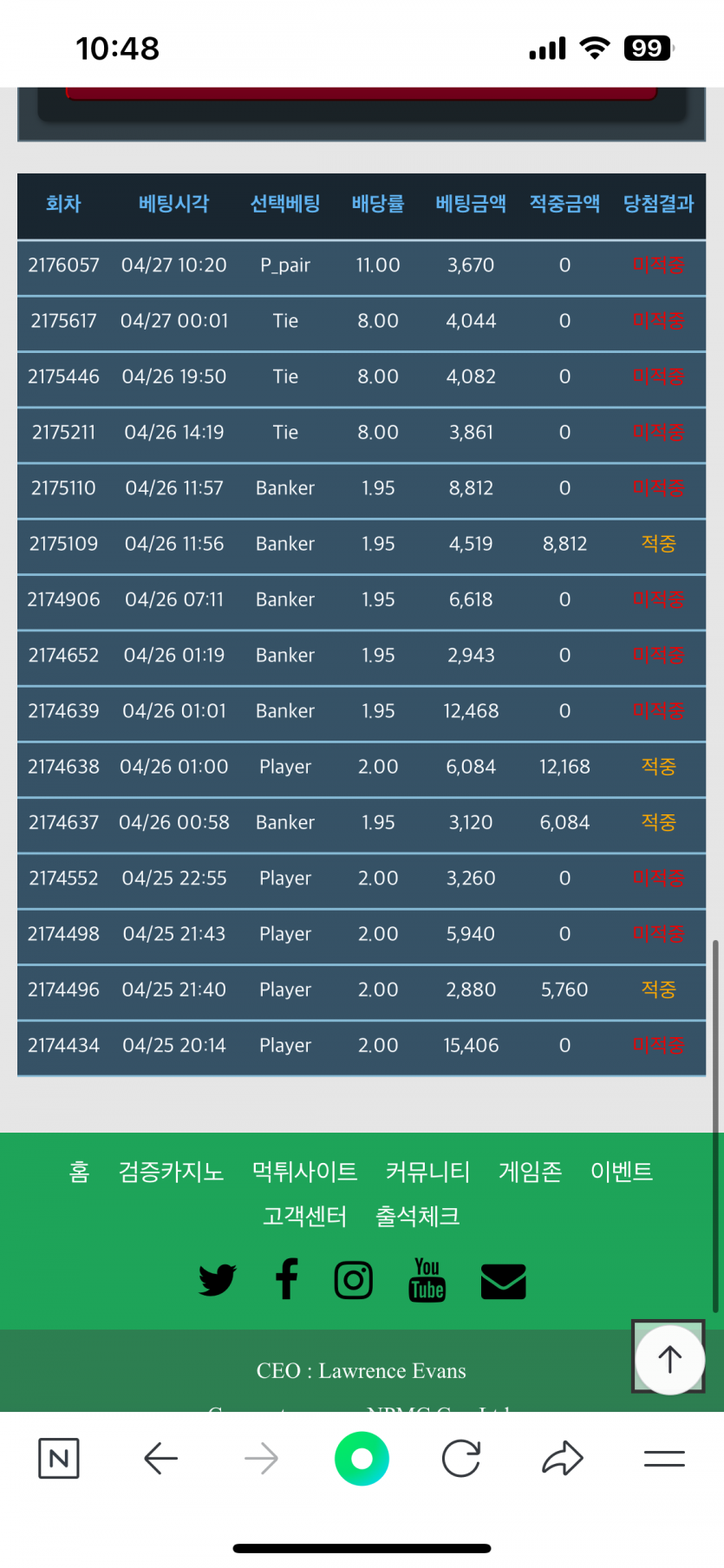Image resolution: width=724 pixels, height=1568 pixels.
Task: Share this page
Action: coord(563,1459)
